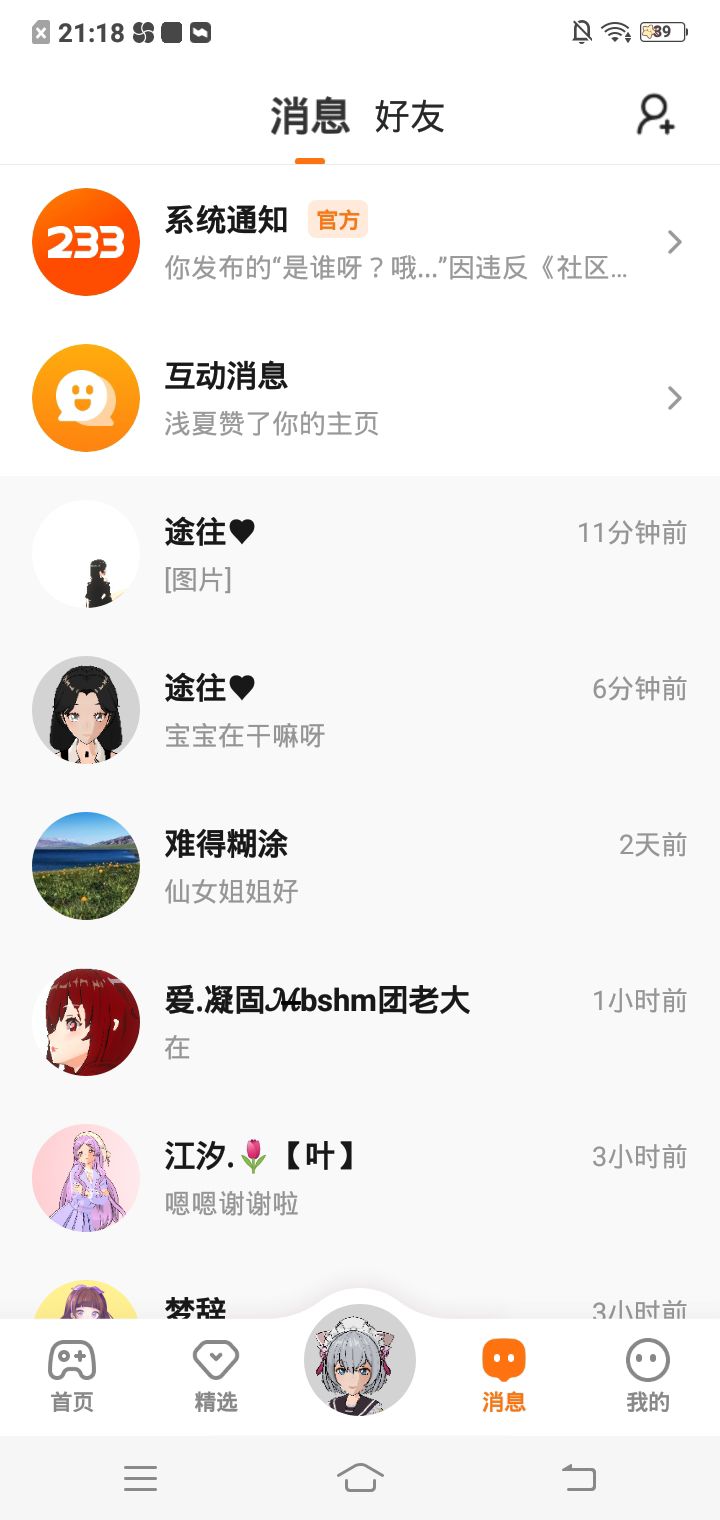
Task: Open the chat with 难得糊涂
Action: 360,866
